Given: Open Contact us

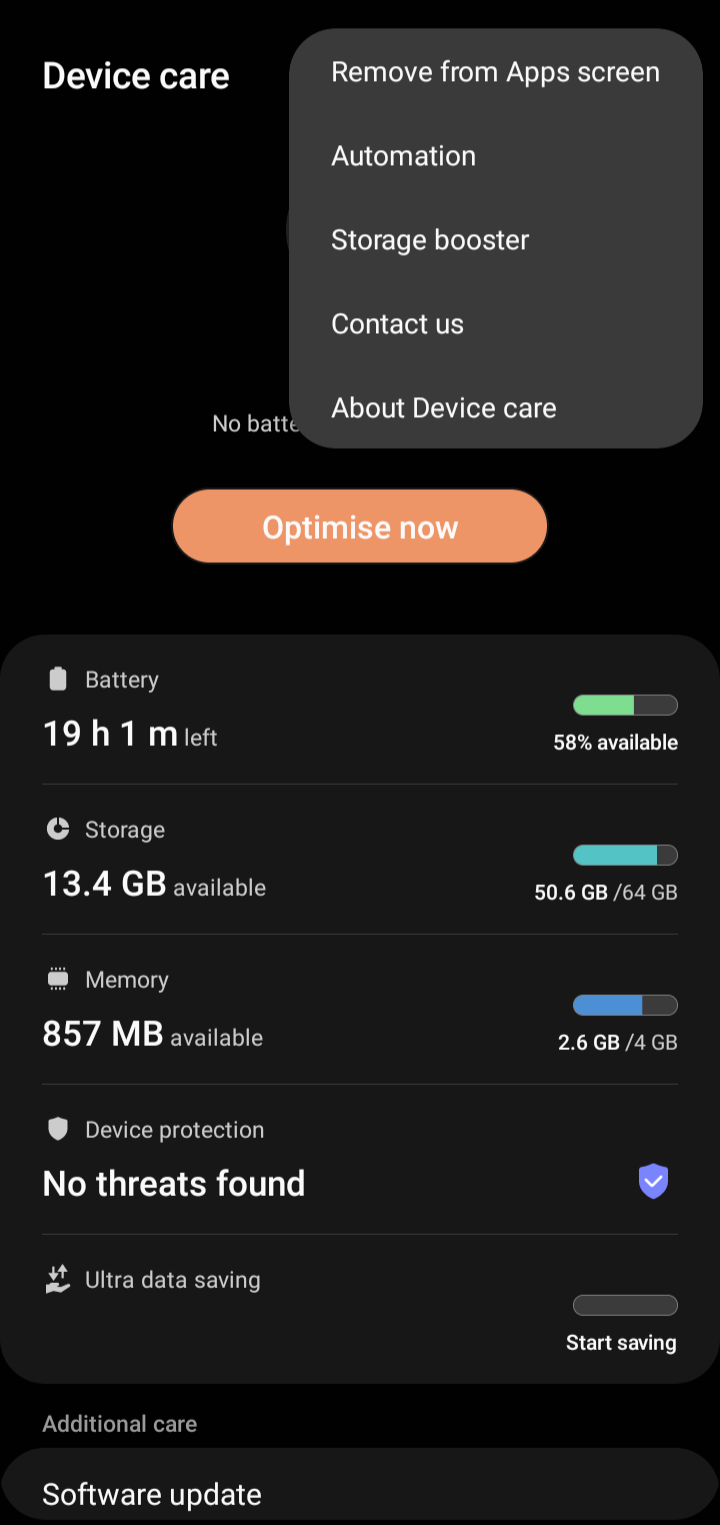Looking at the screenshot, I should click(397, 323).
